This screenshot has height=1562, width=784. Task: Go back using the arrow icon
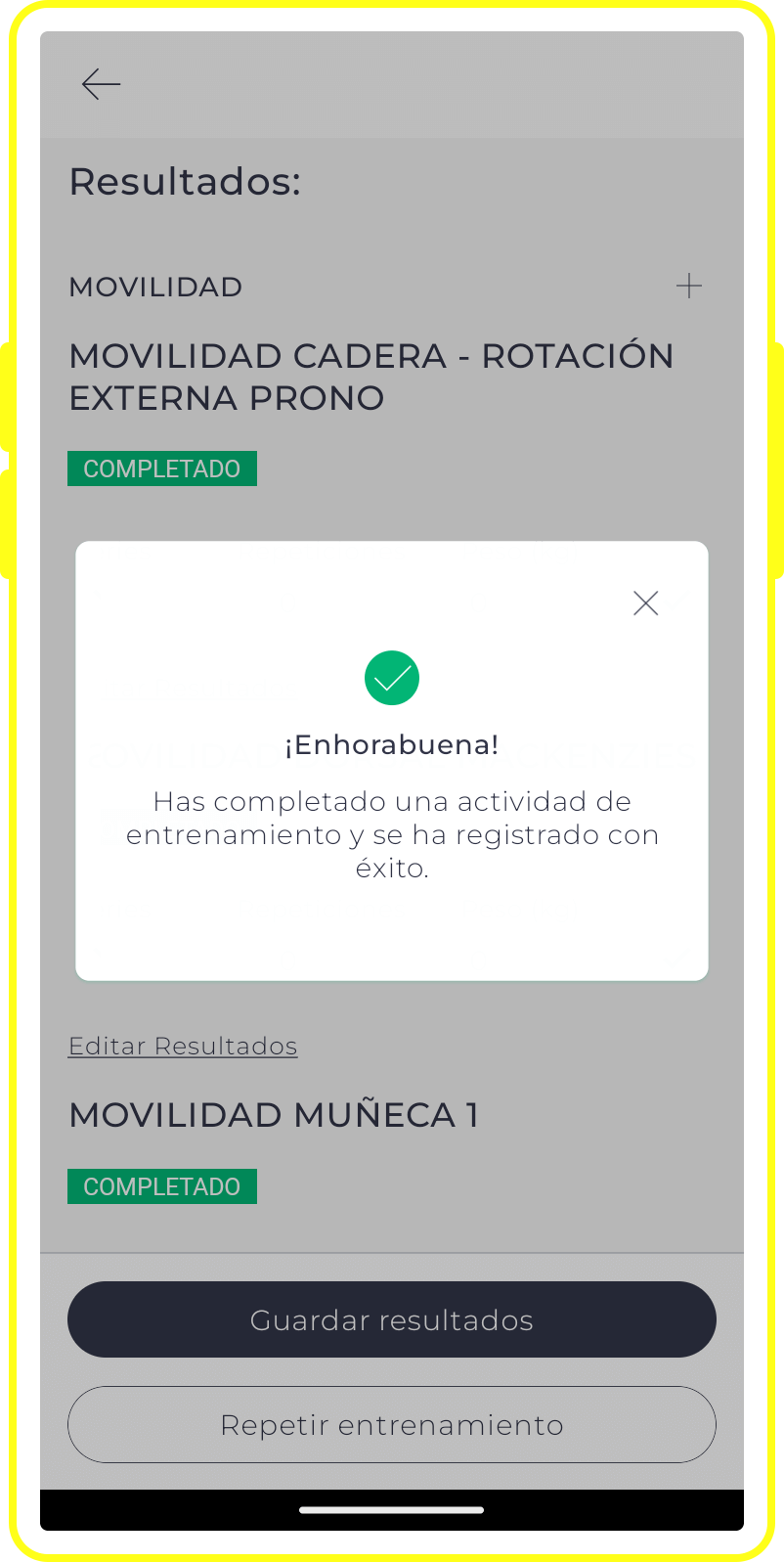click(101, 85)
